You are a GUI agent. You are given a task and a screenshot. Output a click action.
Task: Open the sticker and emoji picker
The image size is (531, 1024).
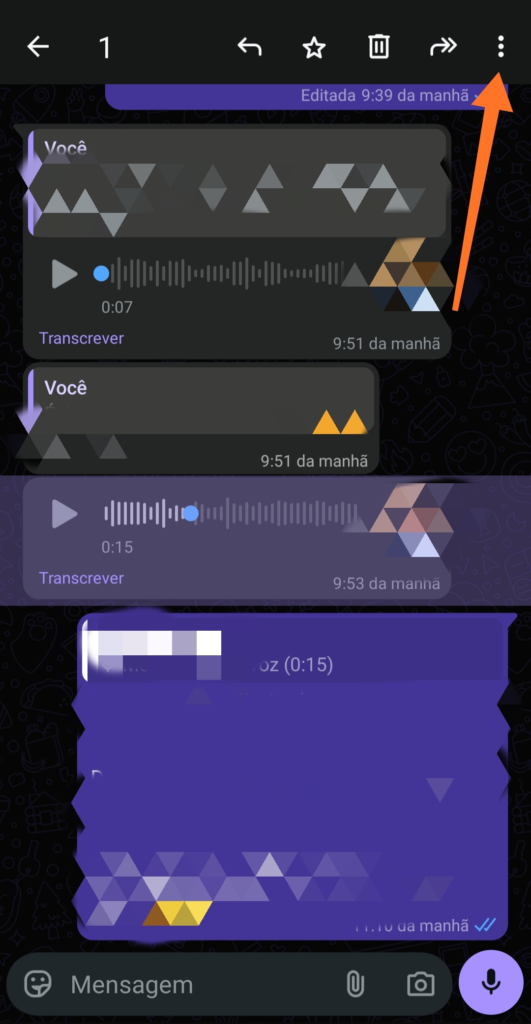click(39, 984)
